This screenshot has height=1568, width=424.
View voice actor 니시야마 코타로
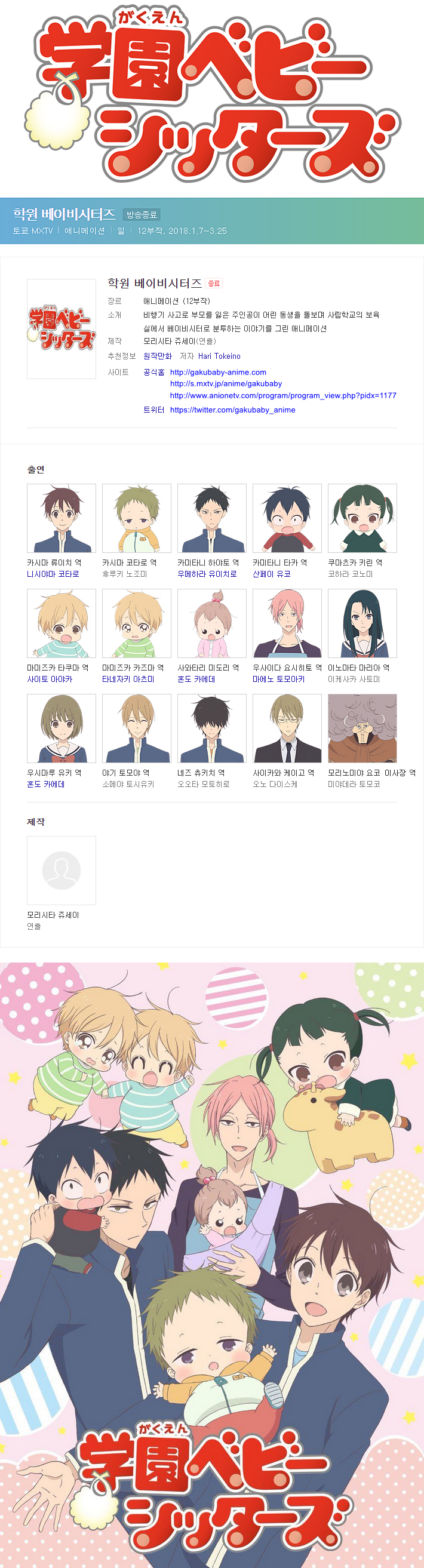tap(53, 574)
